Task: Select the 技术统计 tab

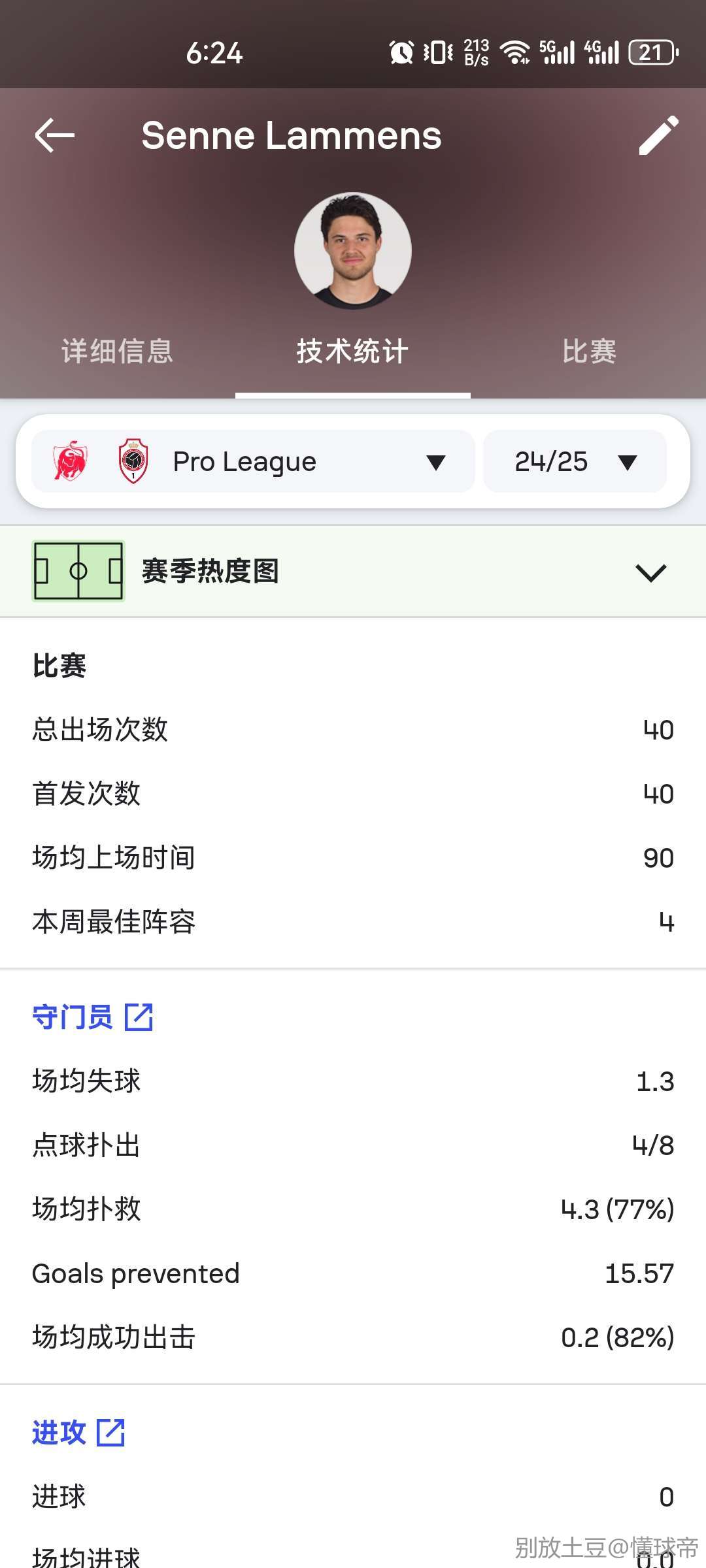Action: 353,351
